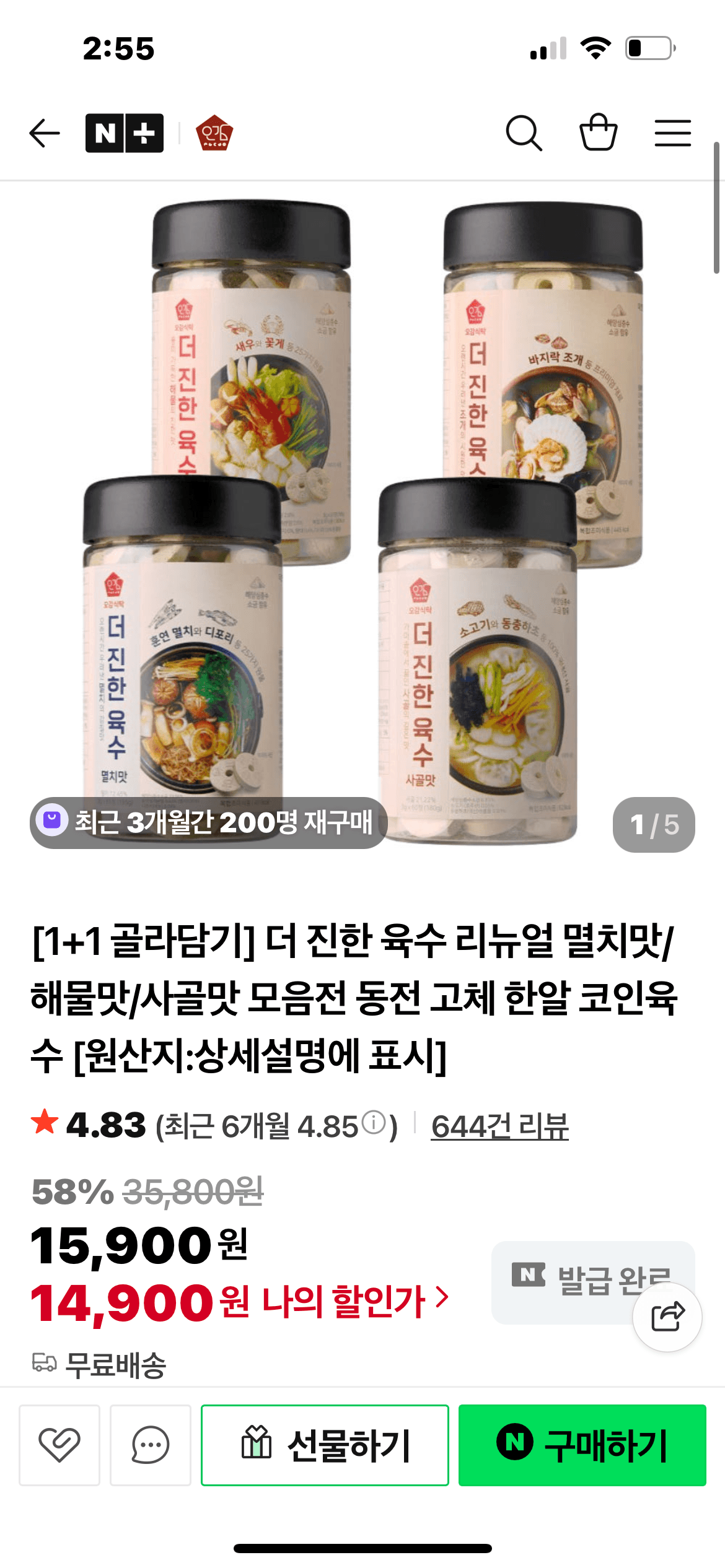Open the chat inquiry bubble
Image resolution: width=725 pixels, height=1568 pixels.
click(151, 1445)
